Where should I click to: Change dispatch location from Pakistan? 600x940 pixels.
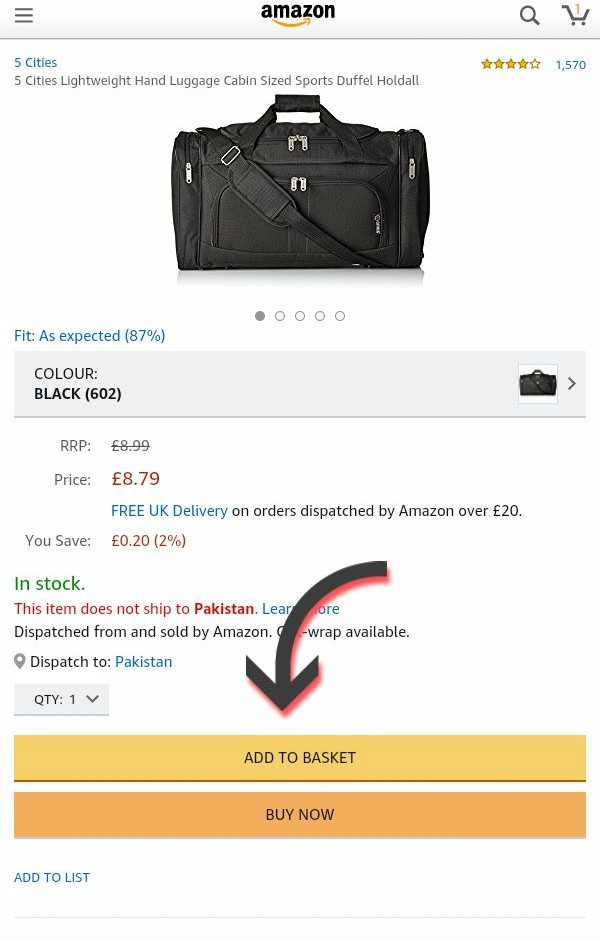143,662
